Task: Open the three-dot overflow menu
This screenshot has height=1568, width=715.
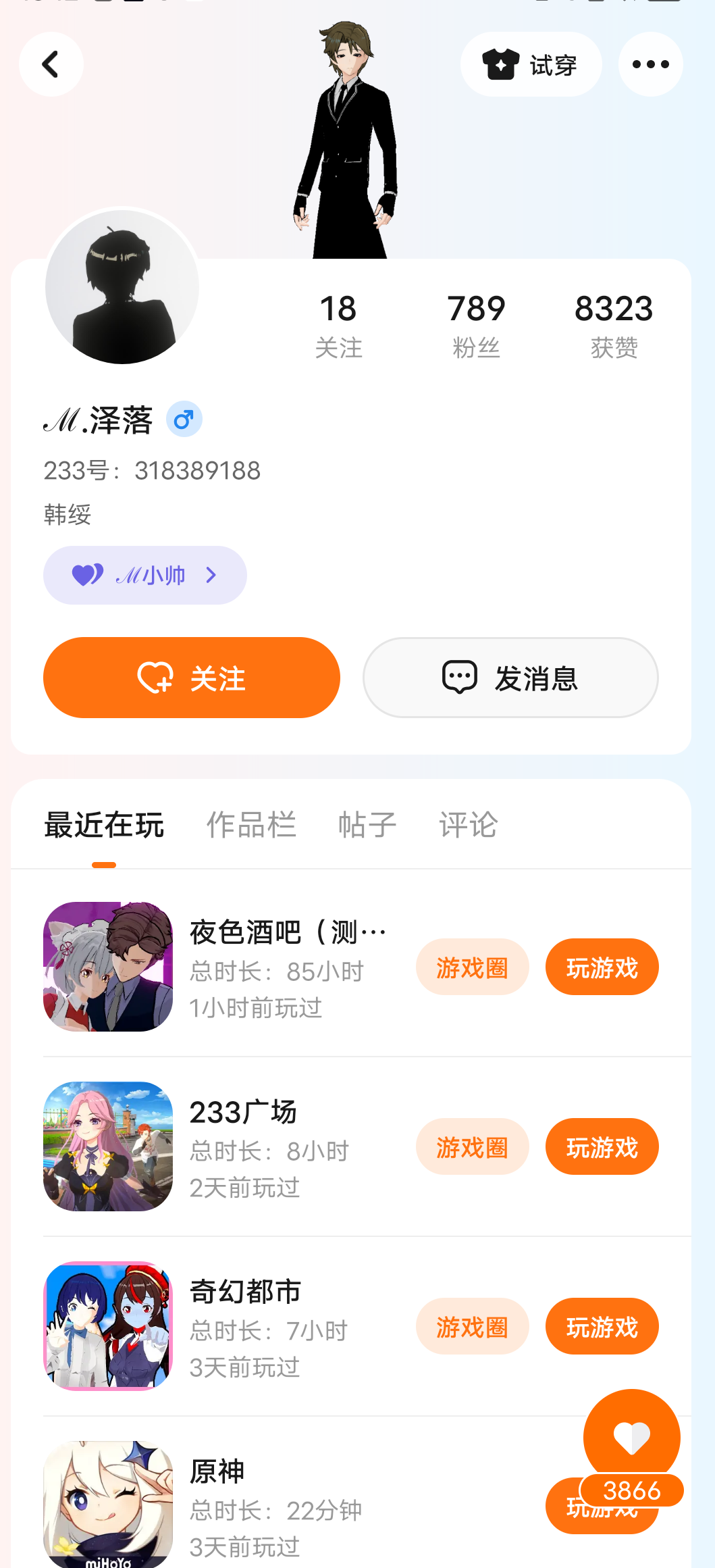Action: [x=650, y=65]
